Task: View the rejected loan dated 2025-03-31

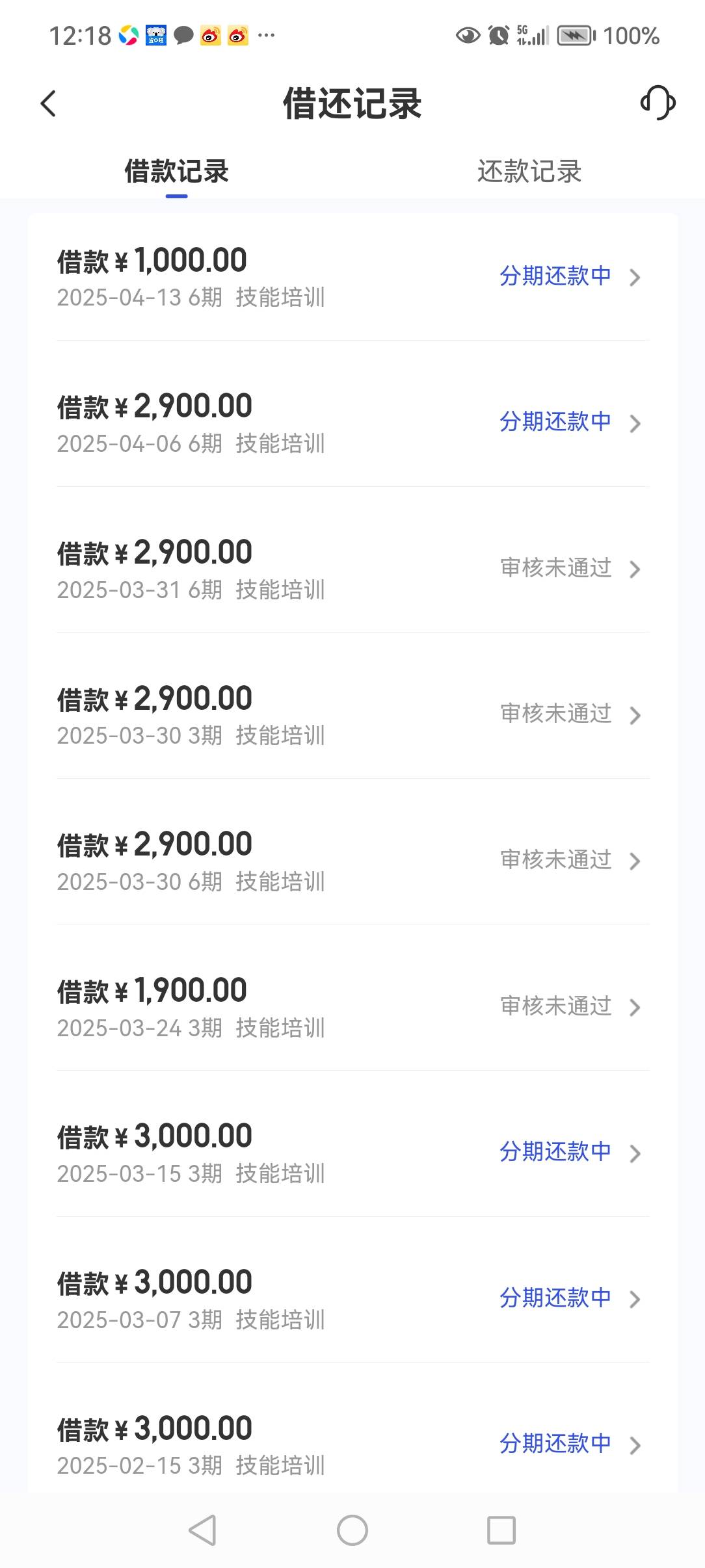Action: [x=352, y=569]
